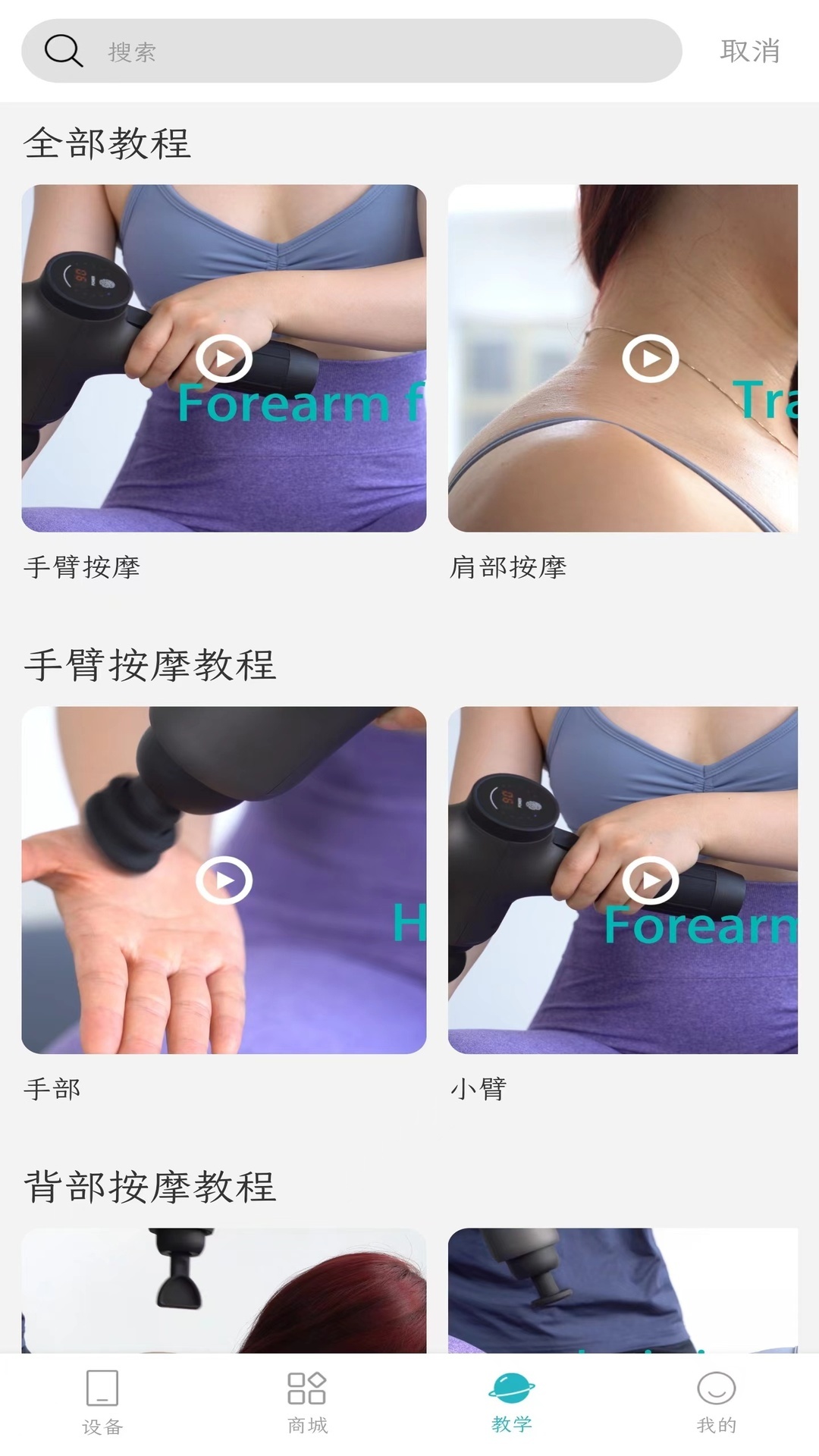Go to the 我的 tab
This screenshot has width=819, height=1456.
[x=716, y=1403]
